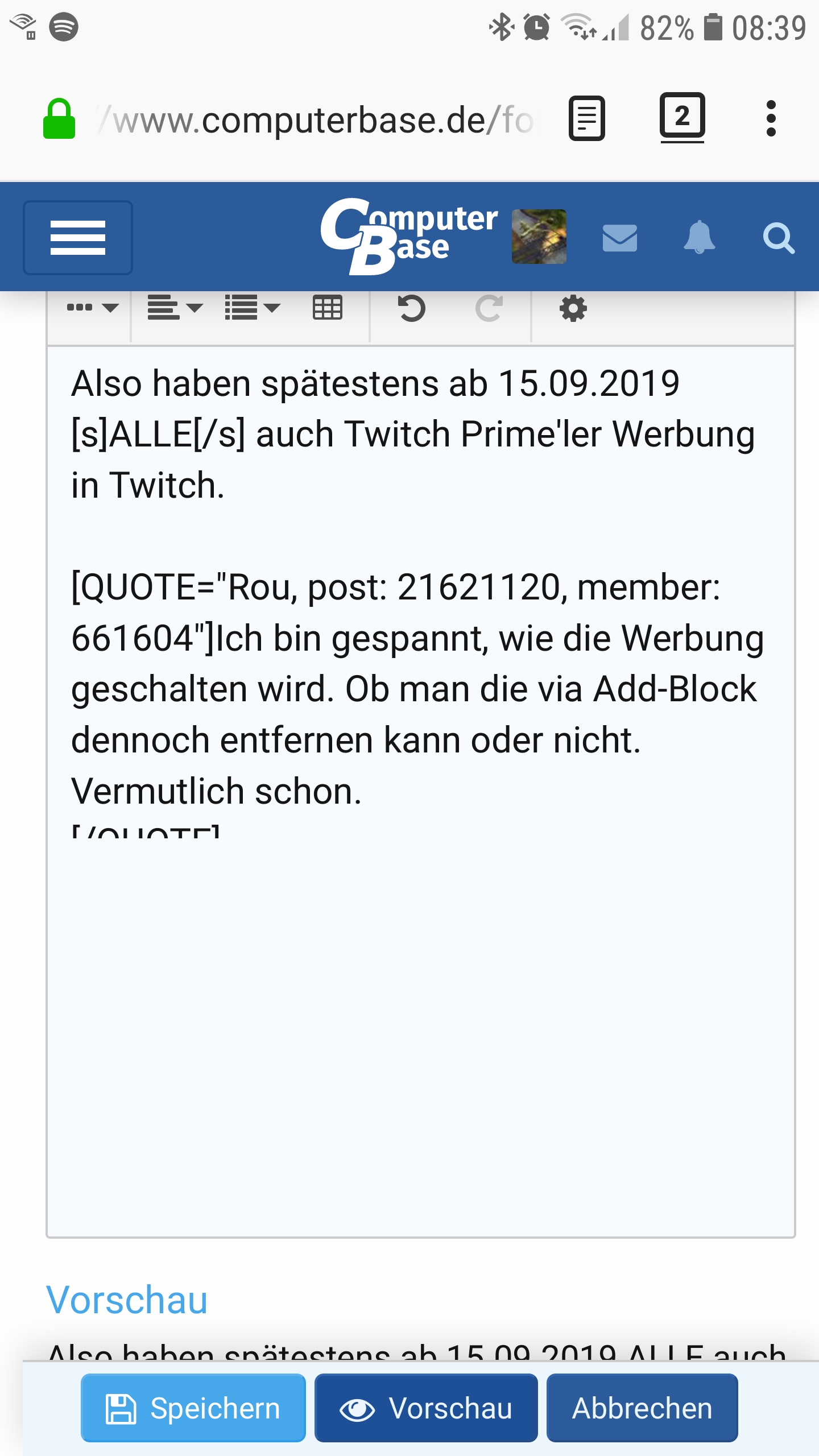Open the browser tab switcher
This screenshot has width=819, height=1456.
click(x=682, y=117)
